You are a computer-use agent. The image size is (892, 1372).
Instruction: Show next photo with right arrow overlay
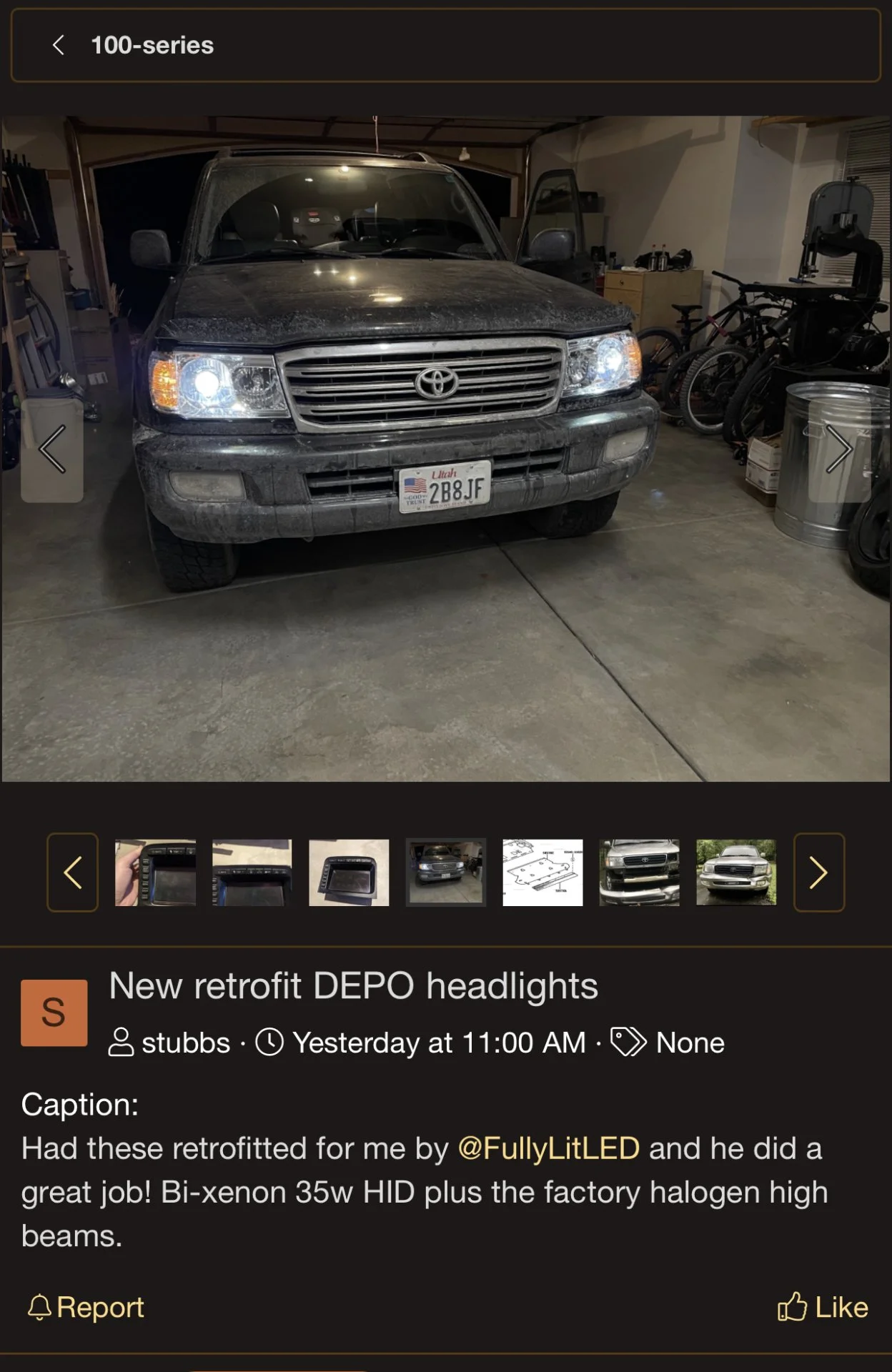point(838,449)
